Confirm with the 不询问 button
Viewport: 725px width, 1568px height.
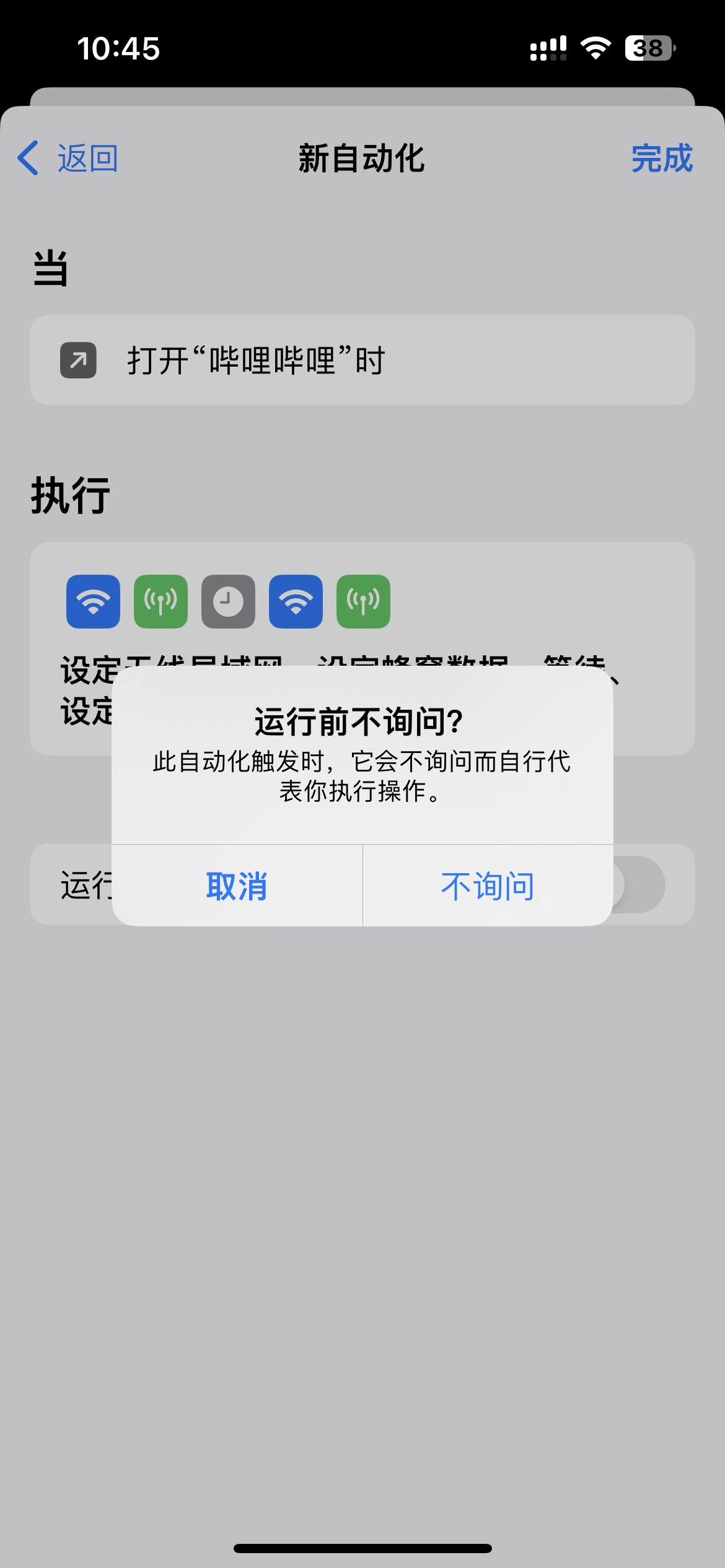[487, 886]
